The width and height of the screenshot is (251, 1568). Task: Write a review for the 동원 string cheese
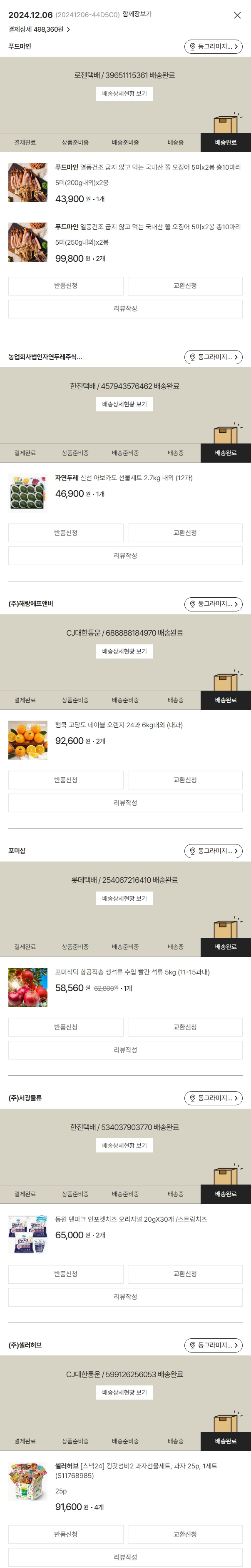[x=125, y=1297]
